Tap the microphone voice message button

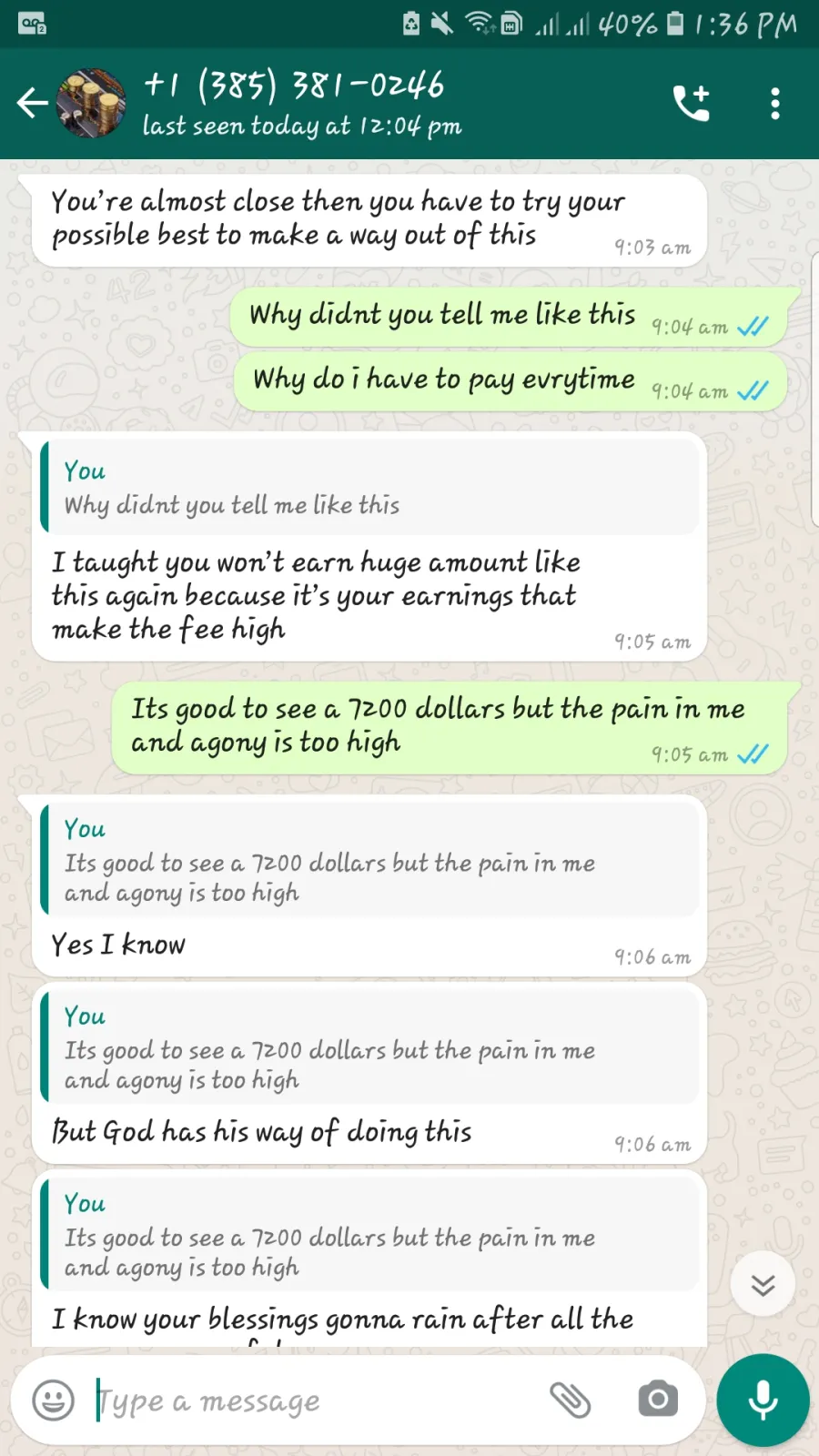763,1400
